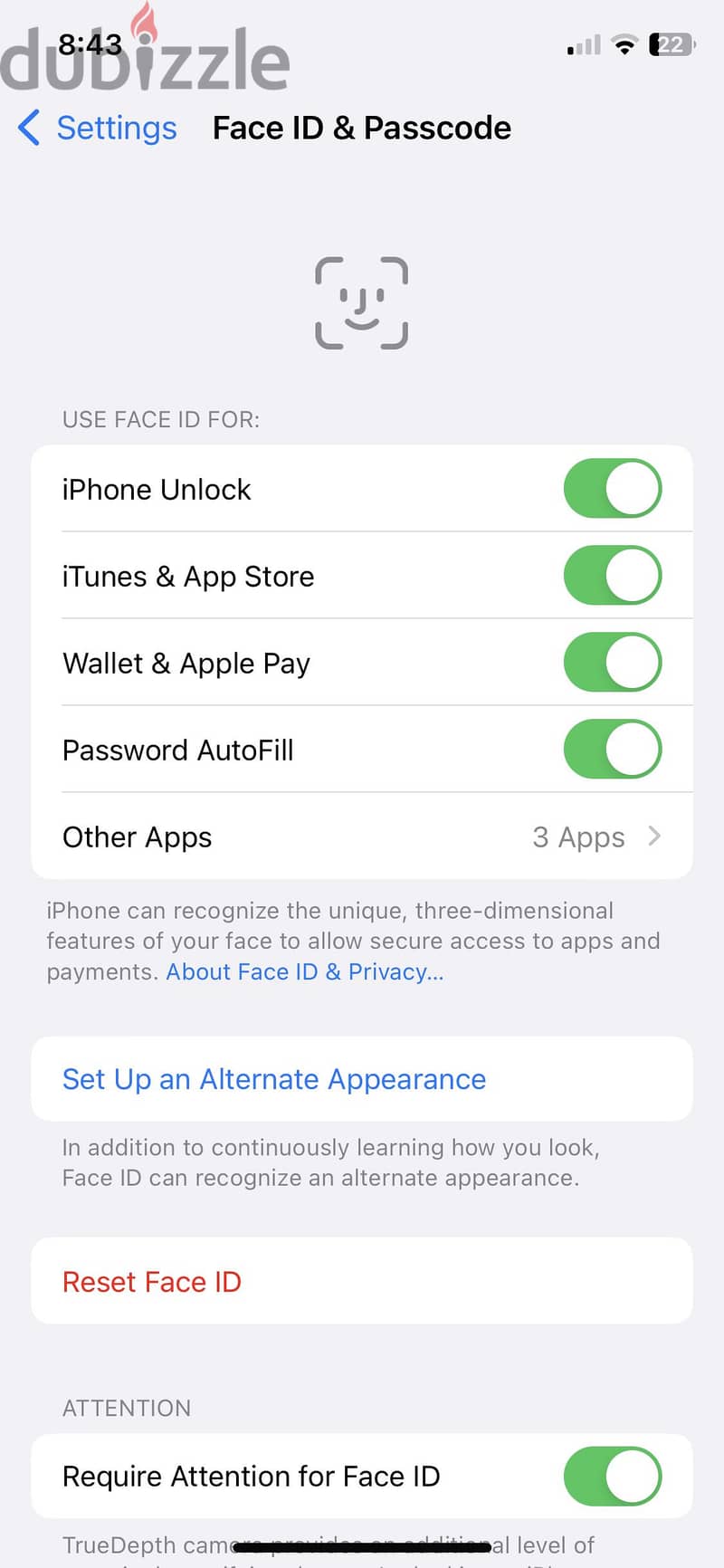Screen dimensions: 724x1568
Task: Tap Set Up an Alternate Appearance
Action: pyautogui.click(x=362, y=1079)
